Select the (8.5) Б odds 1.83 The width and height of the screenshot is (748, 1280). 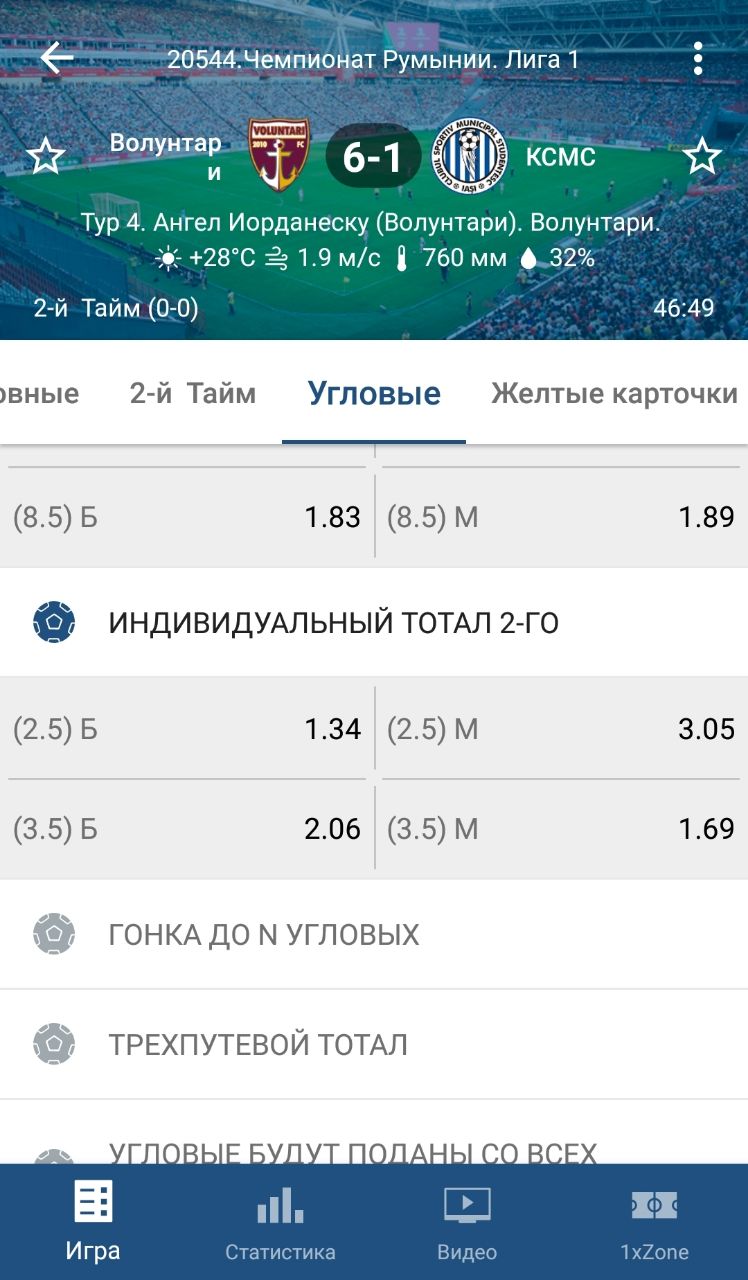(187, 517)
